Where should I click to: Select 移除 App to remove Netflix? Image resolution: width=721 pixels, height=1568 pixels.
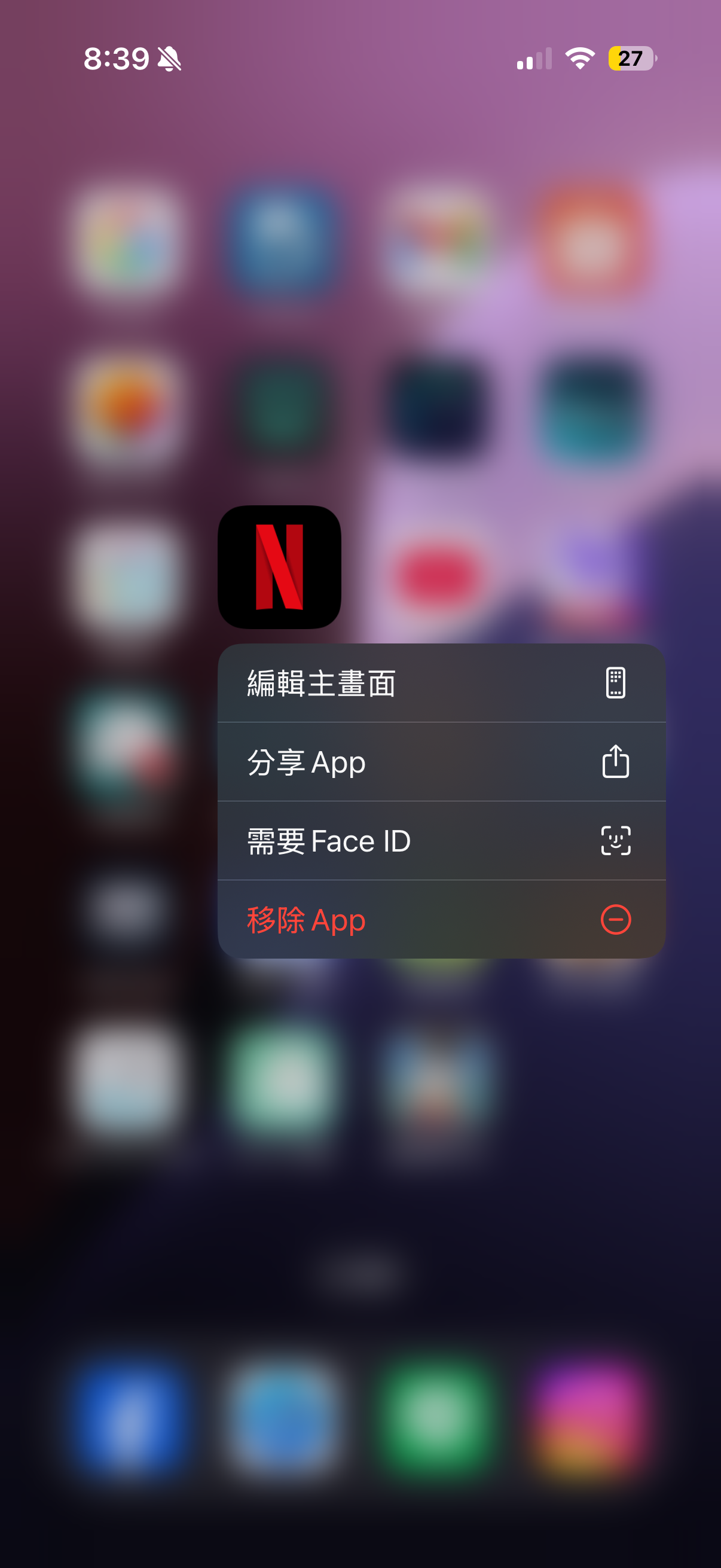[441, 919]
